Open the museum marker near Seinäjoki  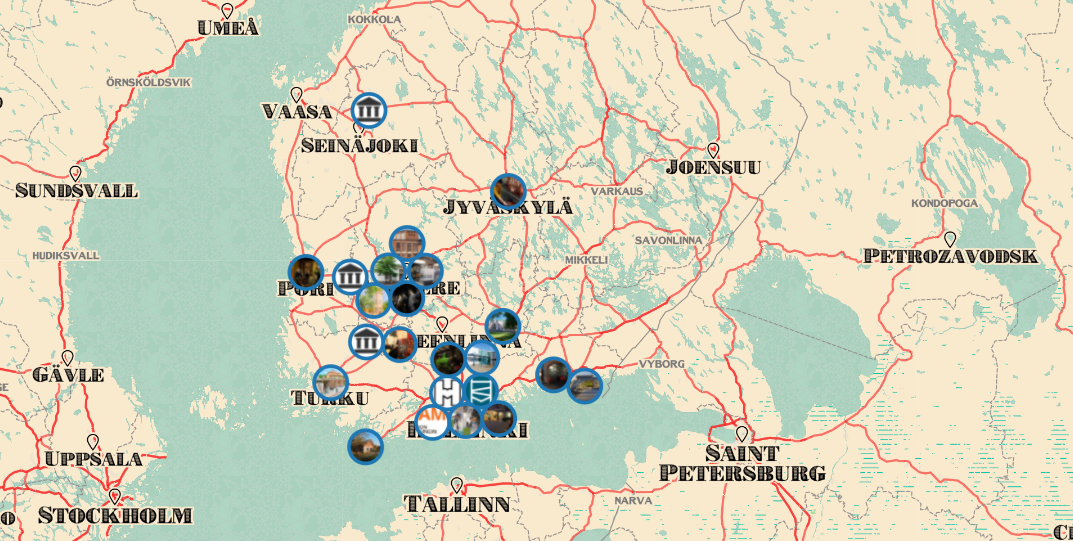(370, 110)
